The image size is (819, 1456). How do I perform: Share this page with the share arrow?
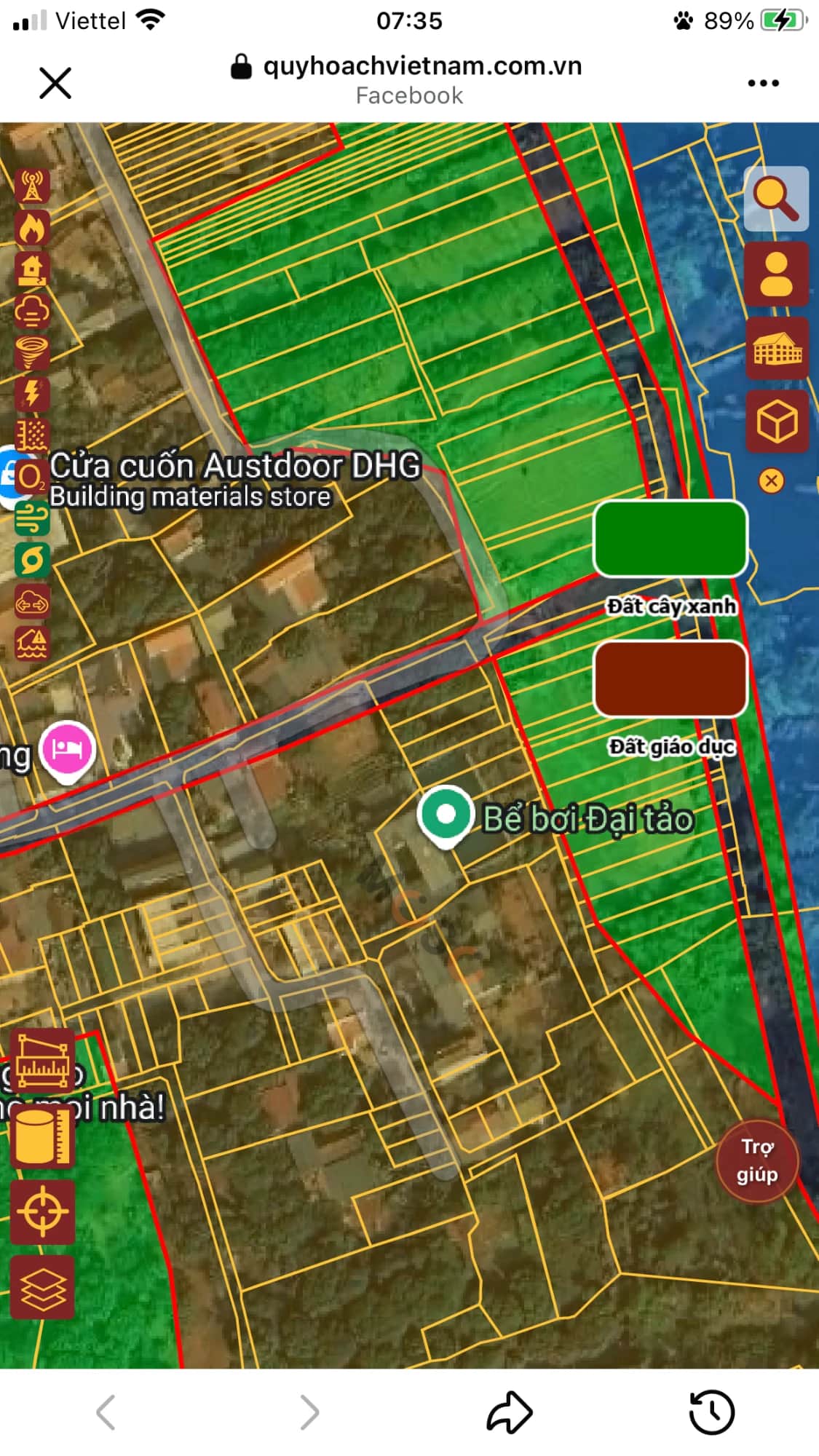click(509, 1412)
